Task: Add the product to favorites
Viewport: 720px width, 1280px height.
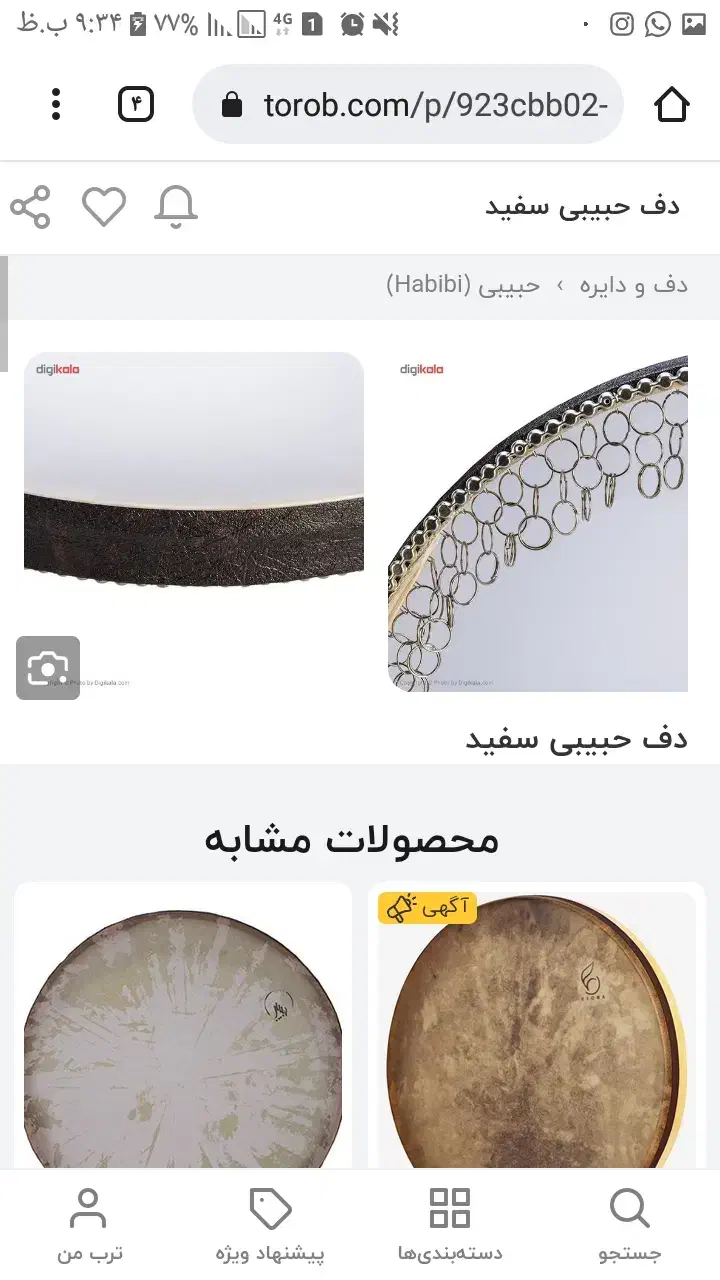Action: click(104, 207)
